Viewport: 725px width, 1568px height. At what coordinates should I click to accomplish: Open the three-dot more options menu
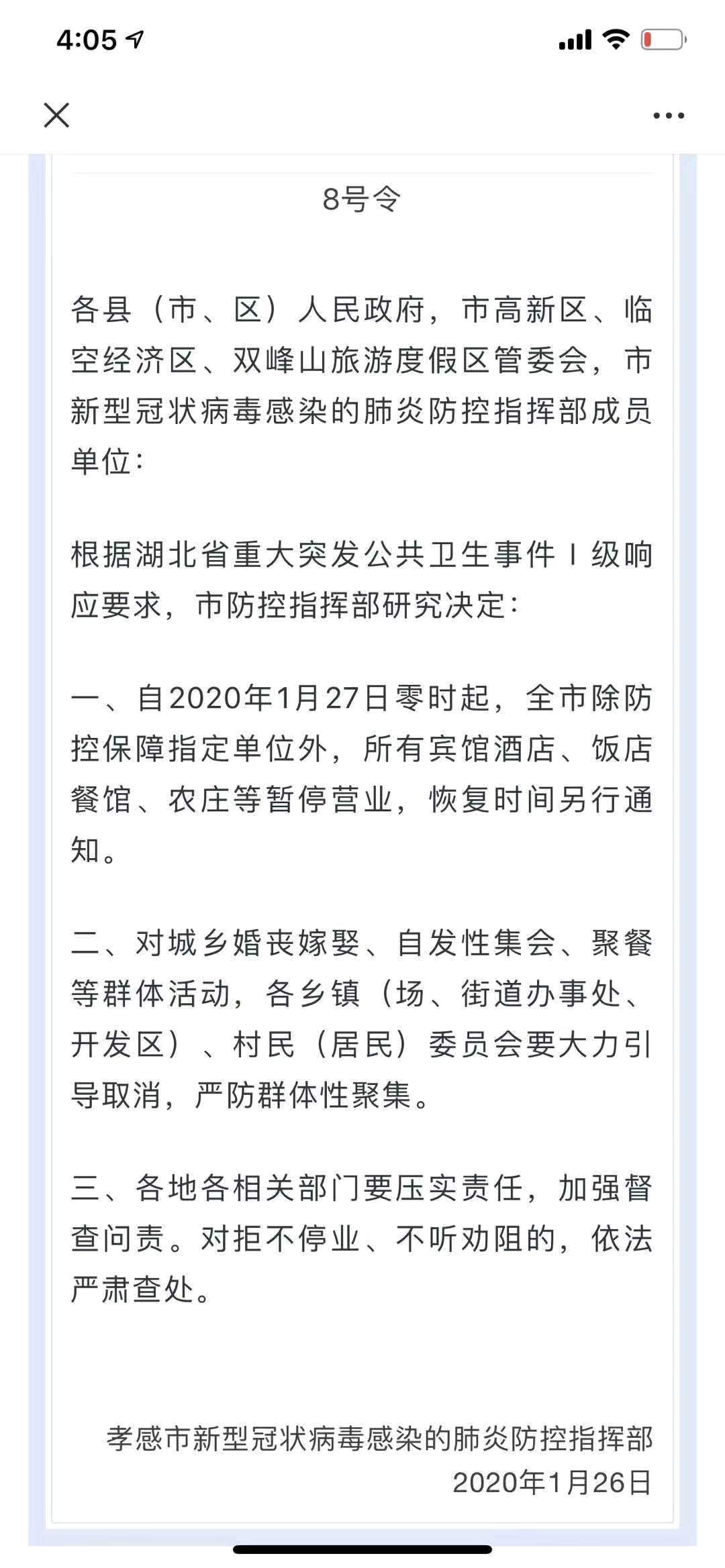[x=669, y=115]
